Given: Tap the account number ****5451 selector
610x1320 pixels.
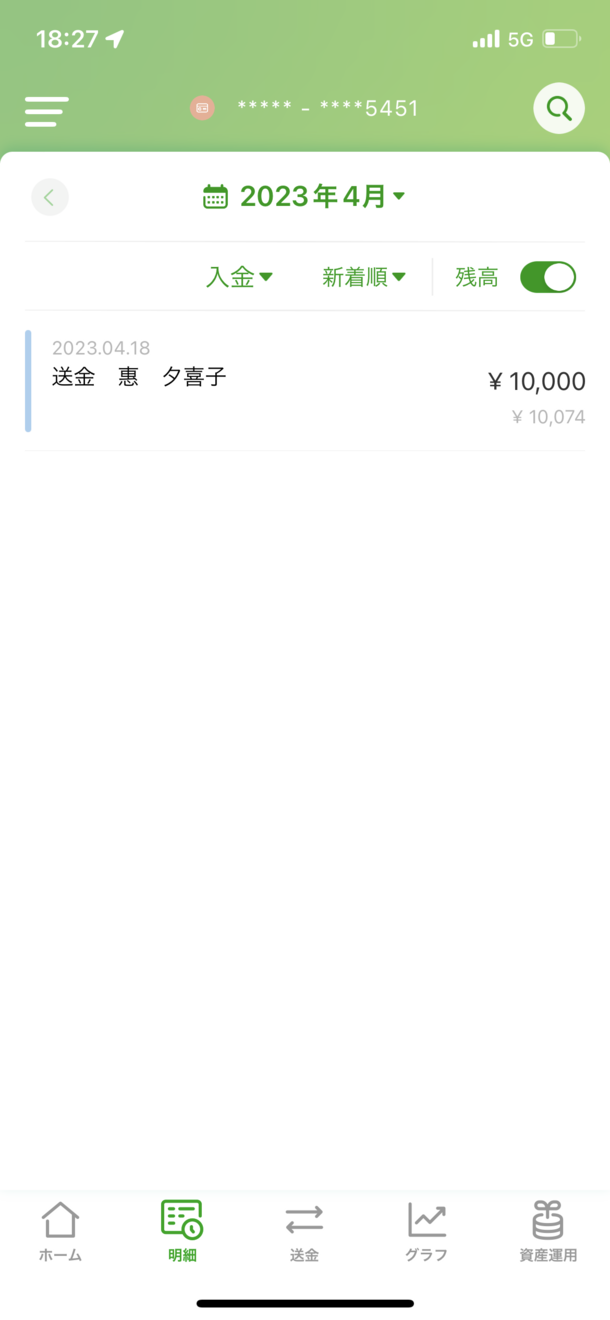Looking at the screenshot, I should [305, 108].
